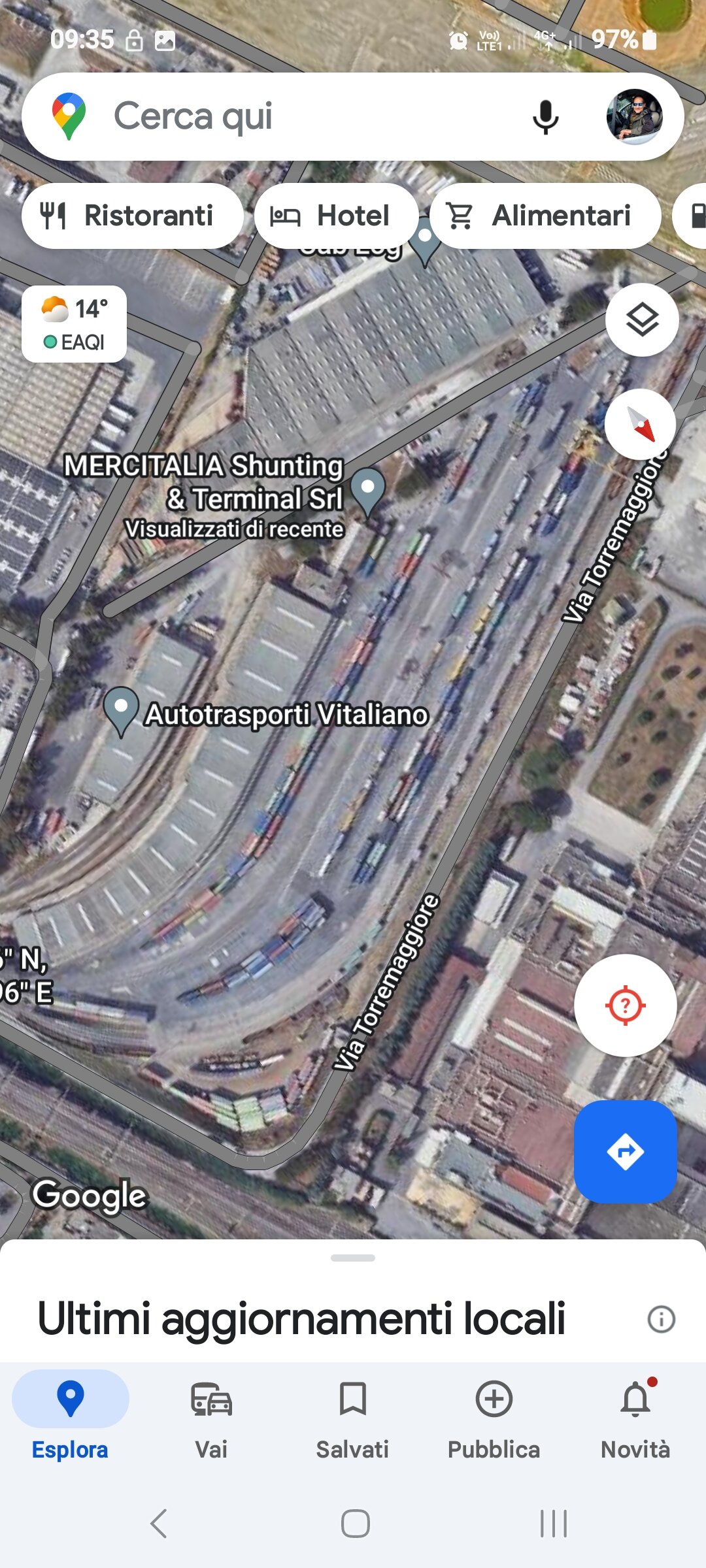Open the Cerca qui search field
The width and height of the screenshot is (706, 1568).
click(x=307, y=116)
